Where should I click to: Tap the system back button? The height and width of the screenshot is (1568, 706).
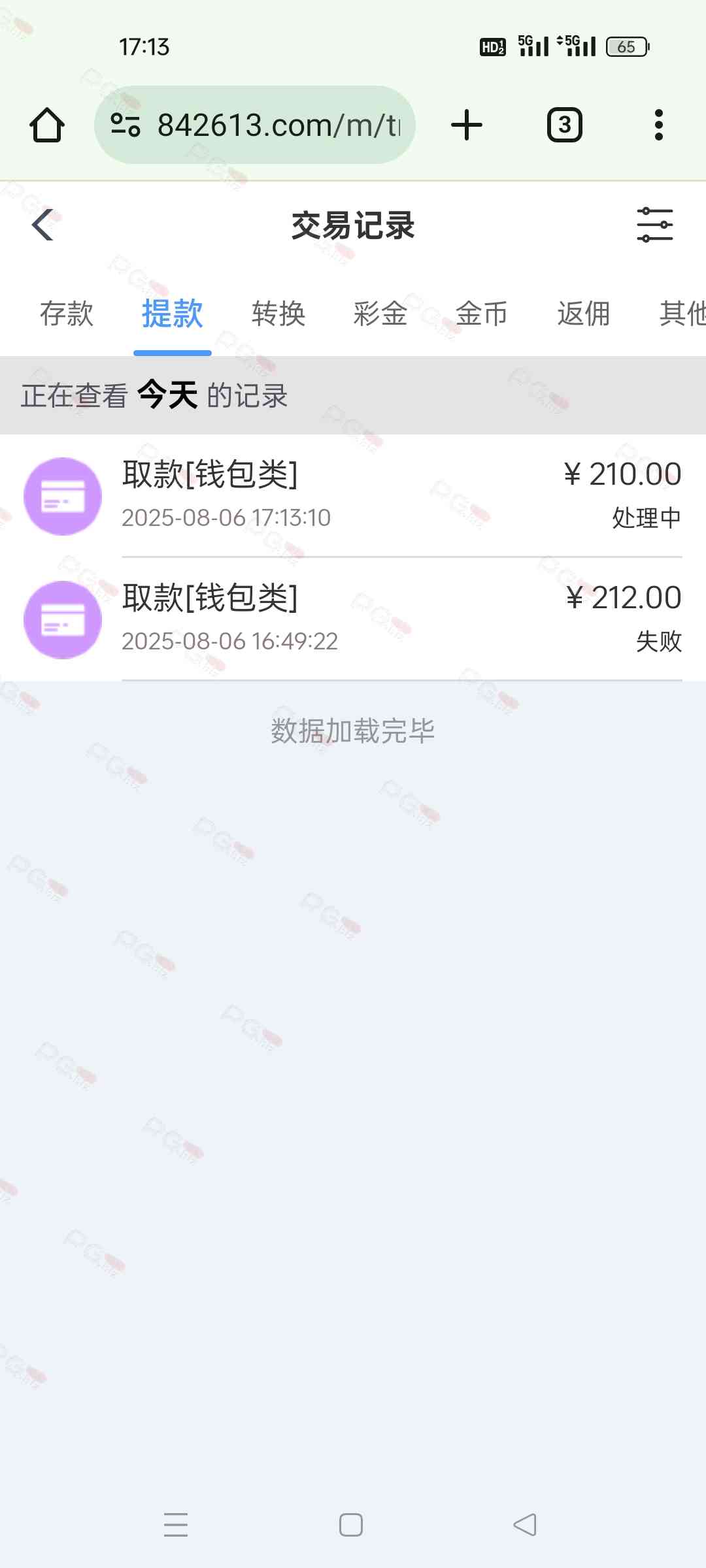click(x=525, y=1525)
